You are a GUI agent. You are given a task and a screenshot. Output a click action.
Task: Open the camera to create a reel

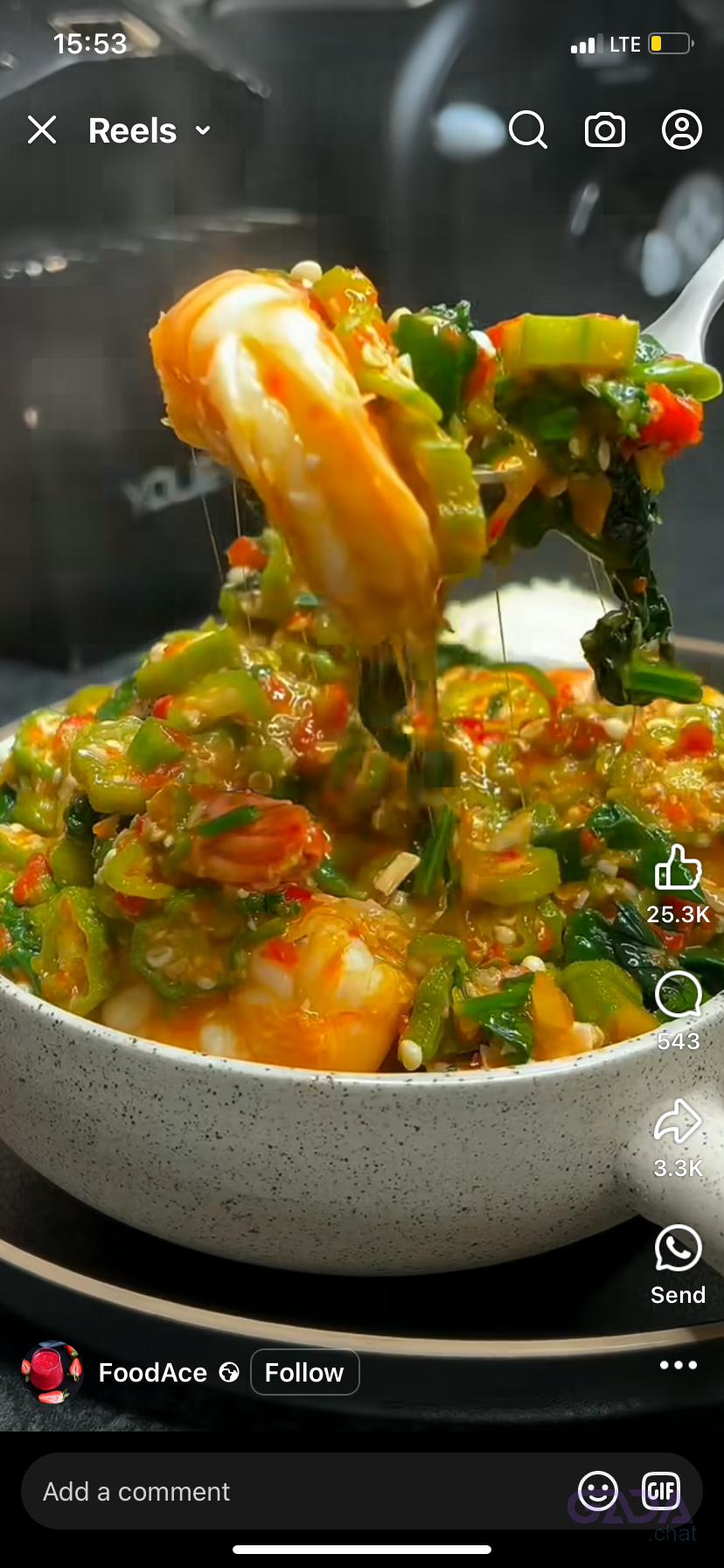605,130
